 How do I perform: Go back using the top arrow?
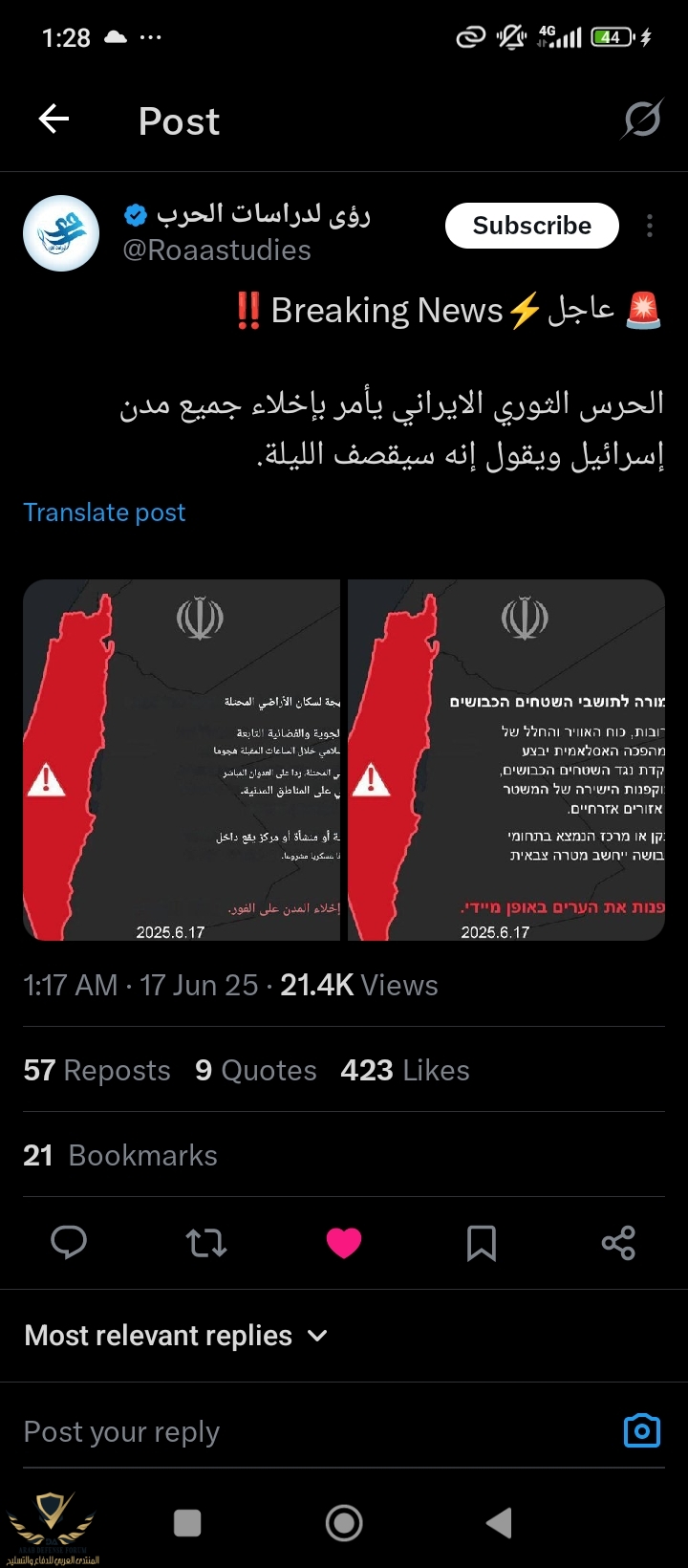54,120
